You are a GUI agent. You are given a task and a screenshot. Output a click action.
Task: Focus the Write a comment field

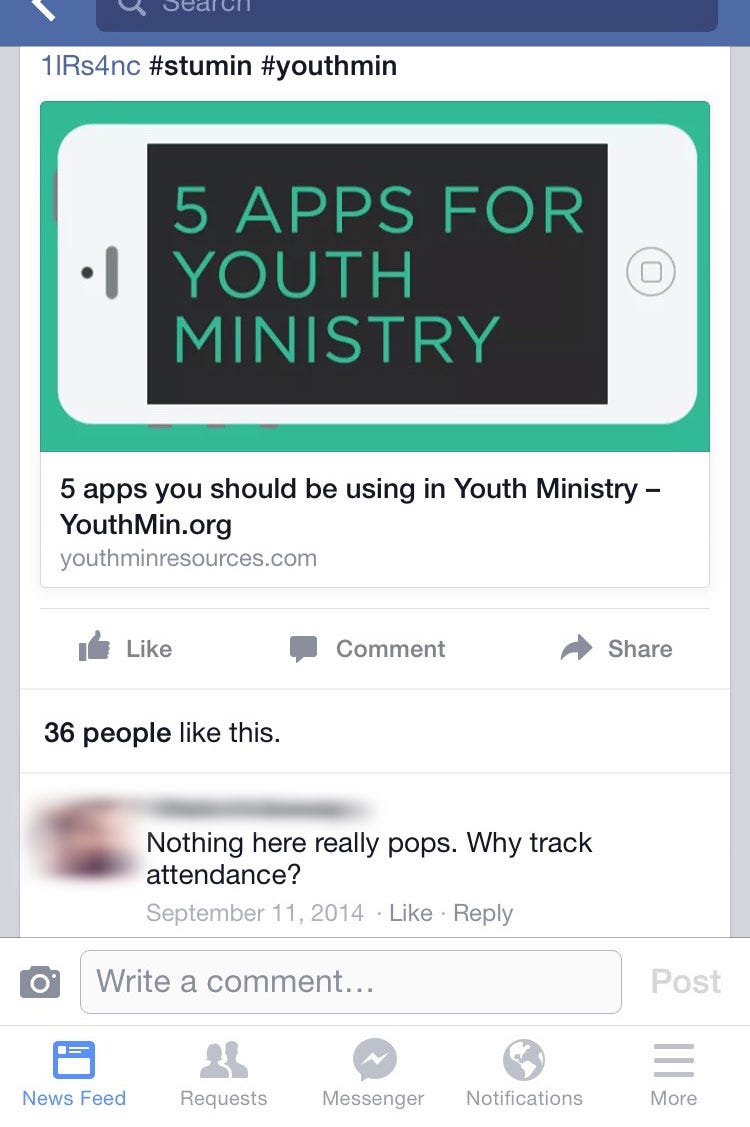[x=350, y=982]
